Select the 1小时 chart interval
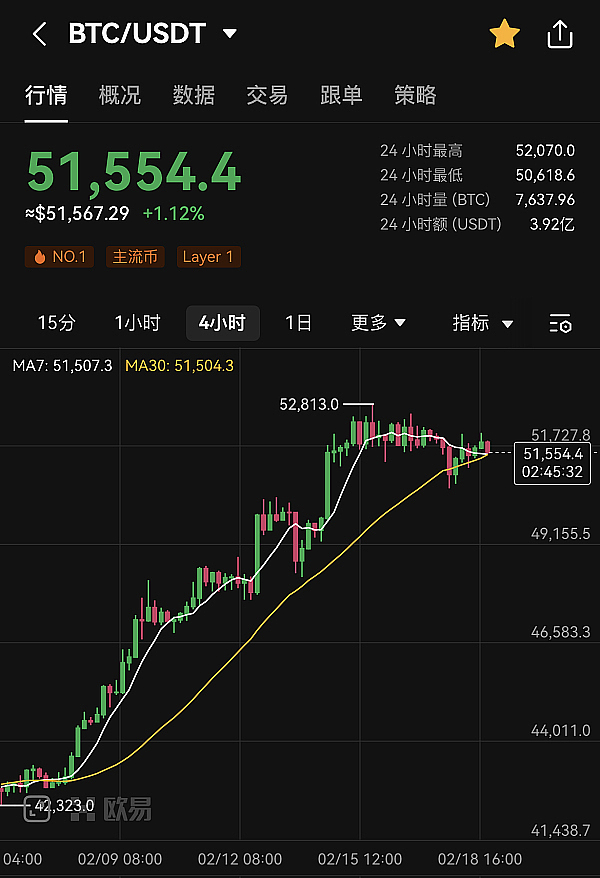Screen dimensions: 600x878 pyautogui.click(x=137, y=323)
